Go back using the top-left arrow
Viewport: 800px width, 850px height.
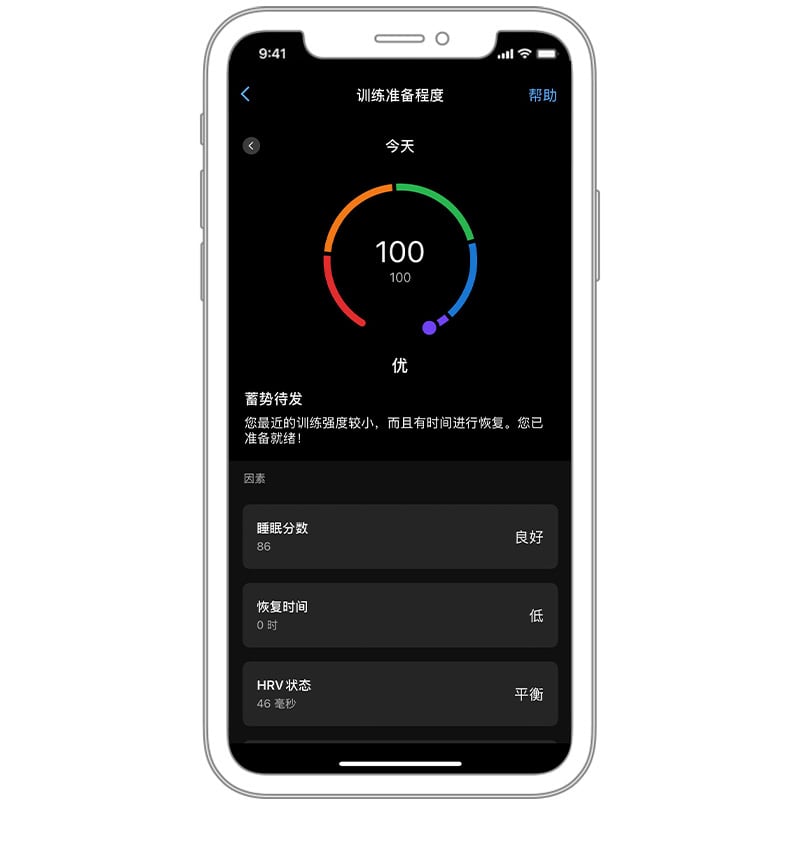click(x=246, y=94)
